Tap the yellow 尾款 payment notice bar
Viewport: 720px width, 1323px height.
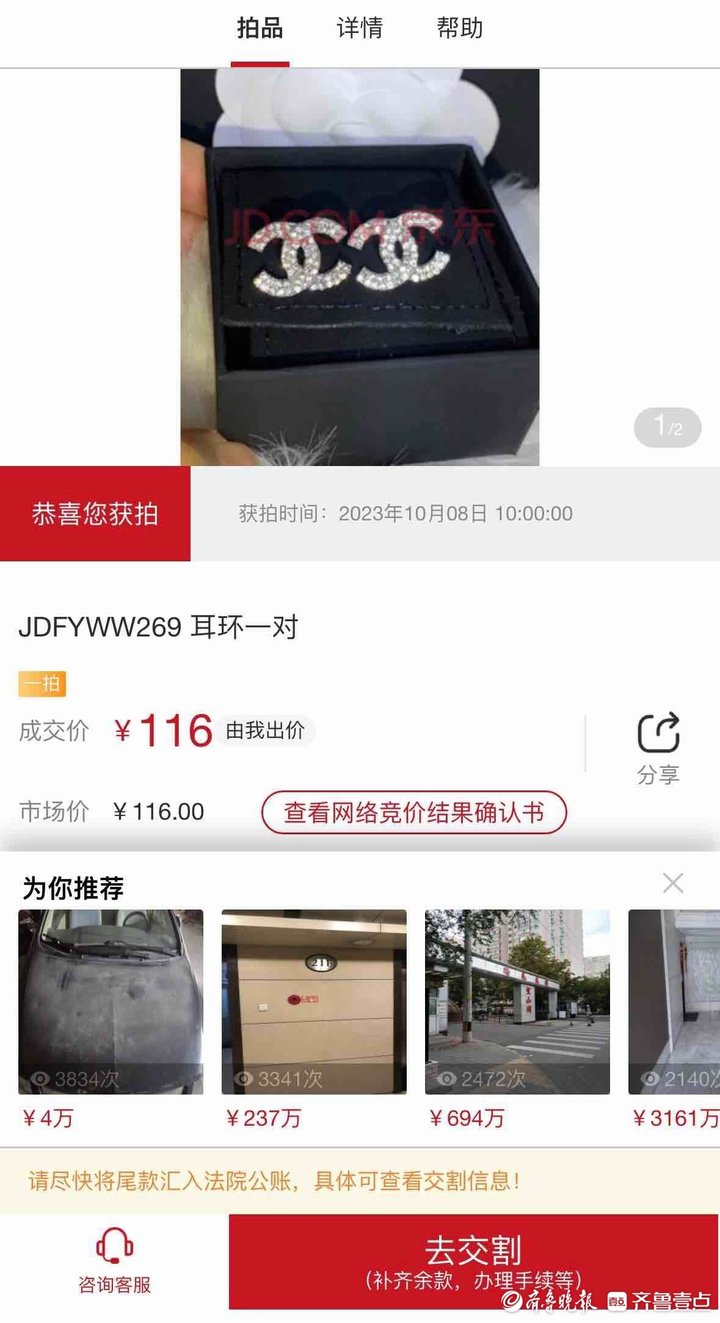360,1180
